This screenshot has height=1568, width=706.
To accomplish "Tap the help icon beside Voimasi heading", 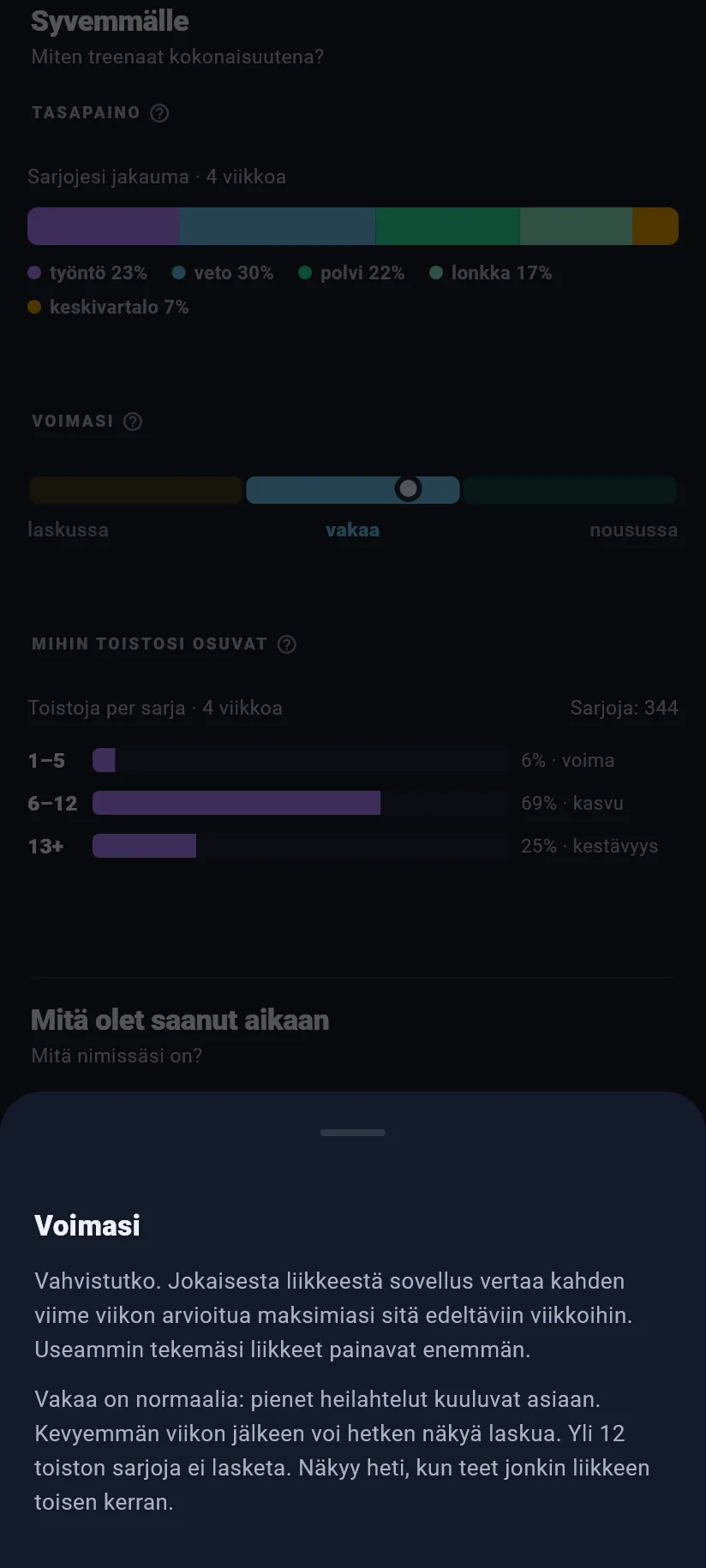I will (133, 422).
